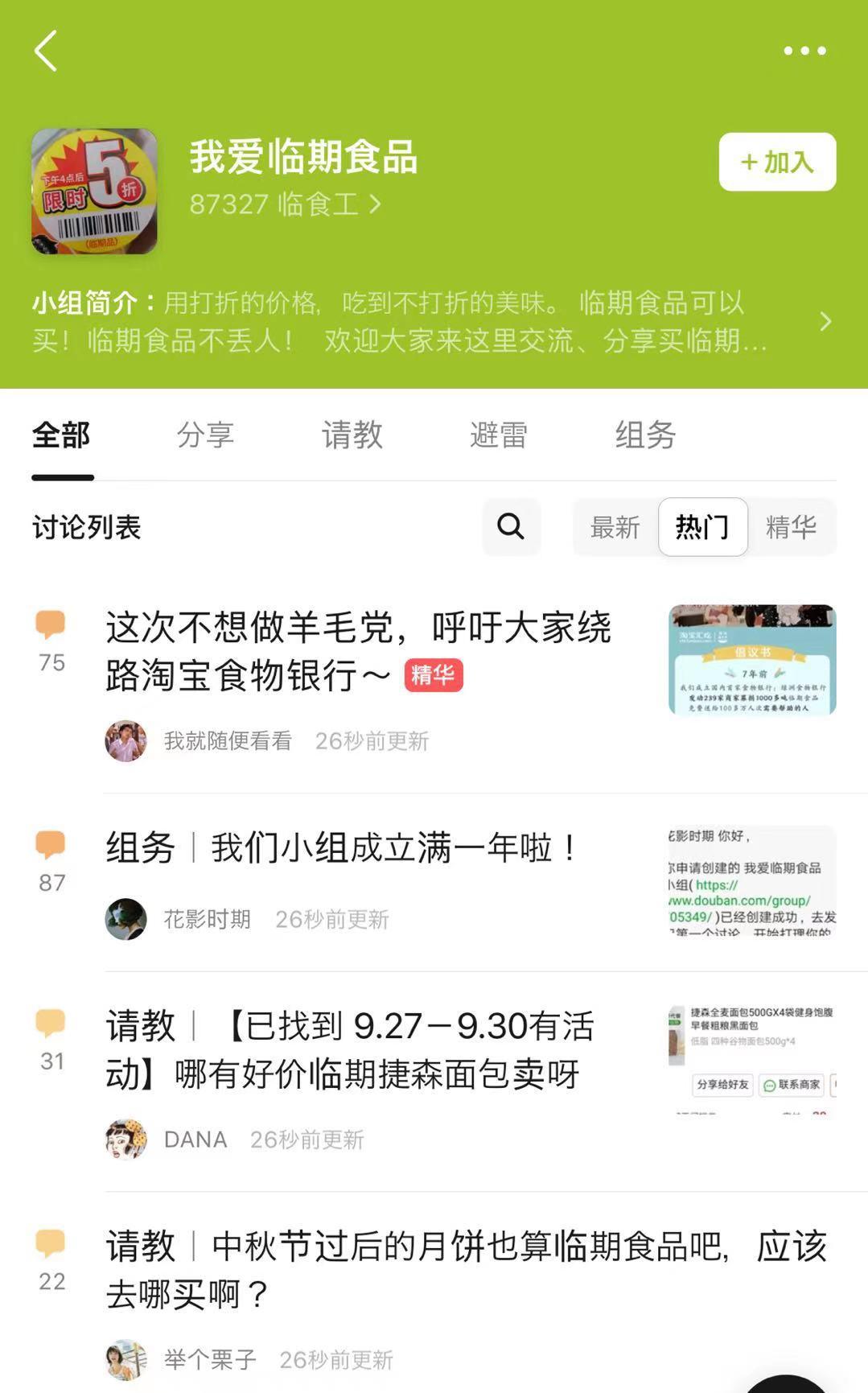This screenshot has width=868, height=1393.
Task: Sort discussions by 最新
Action: point(615,527)
